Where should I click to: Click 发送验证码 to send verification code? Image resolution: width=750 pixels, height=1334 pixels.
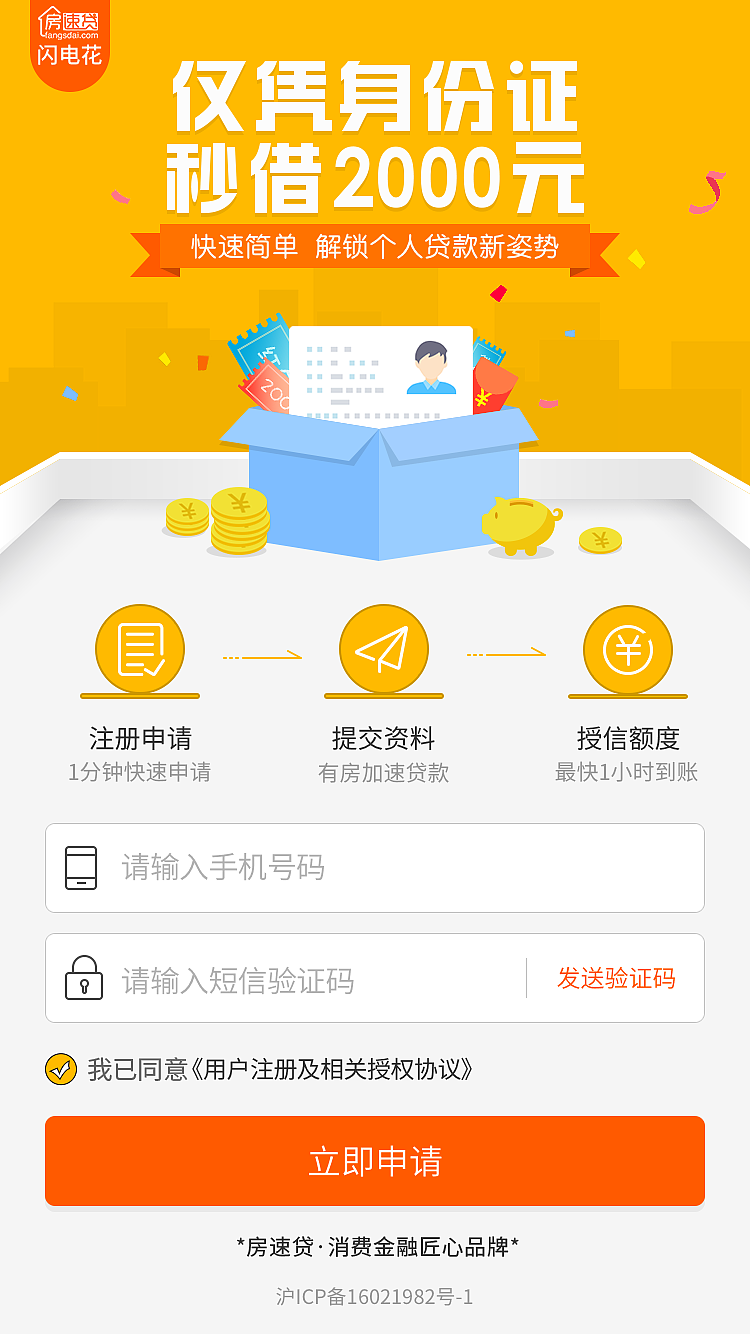point(618,977)
